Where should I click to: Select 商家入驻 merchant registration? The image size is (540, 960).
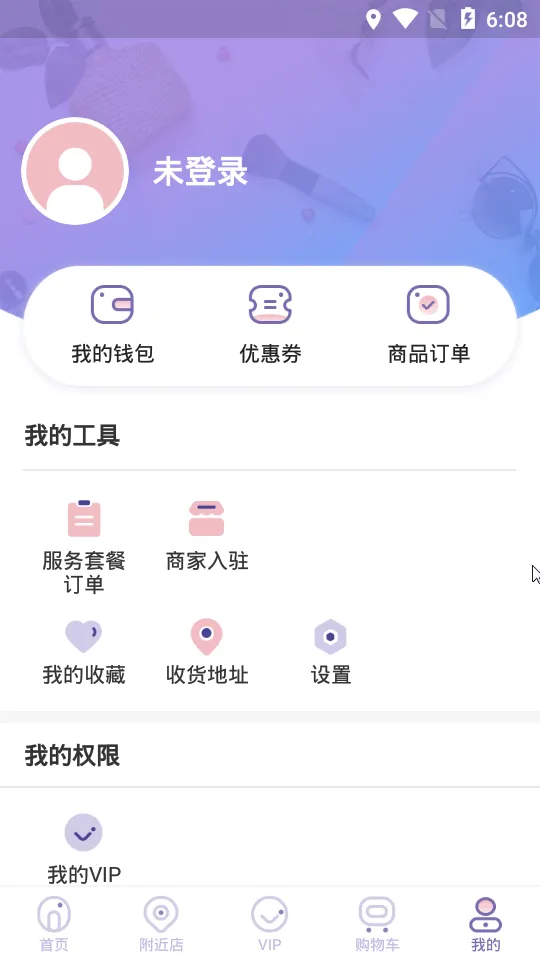point(207,536)
